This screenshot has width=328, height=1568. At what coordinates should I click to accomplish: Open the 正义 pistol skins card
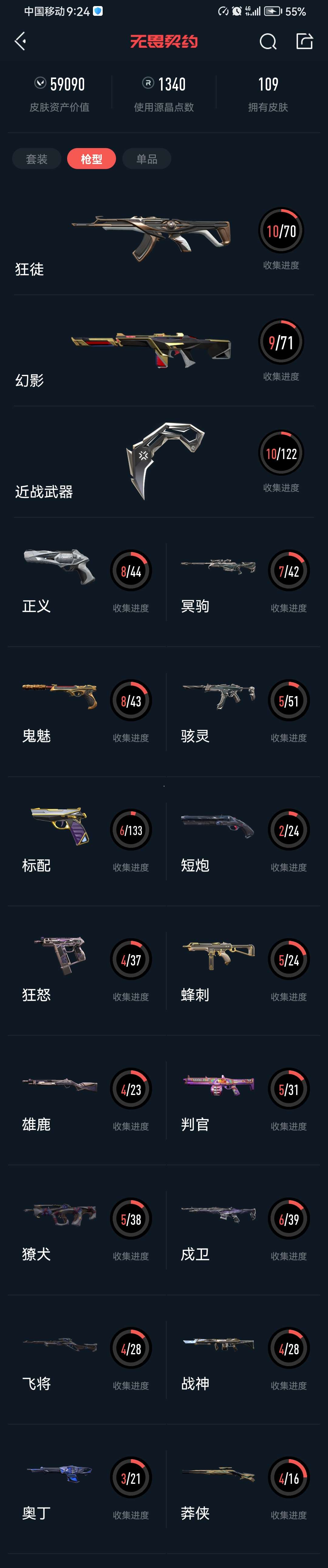[85, 581]
